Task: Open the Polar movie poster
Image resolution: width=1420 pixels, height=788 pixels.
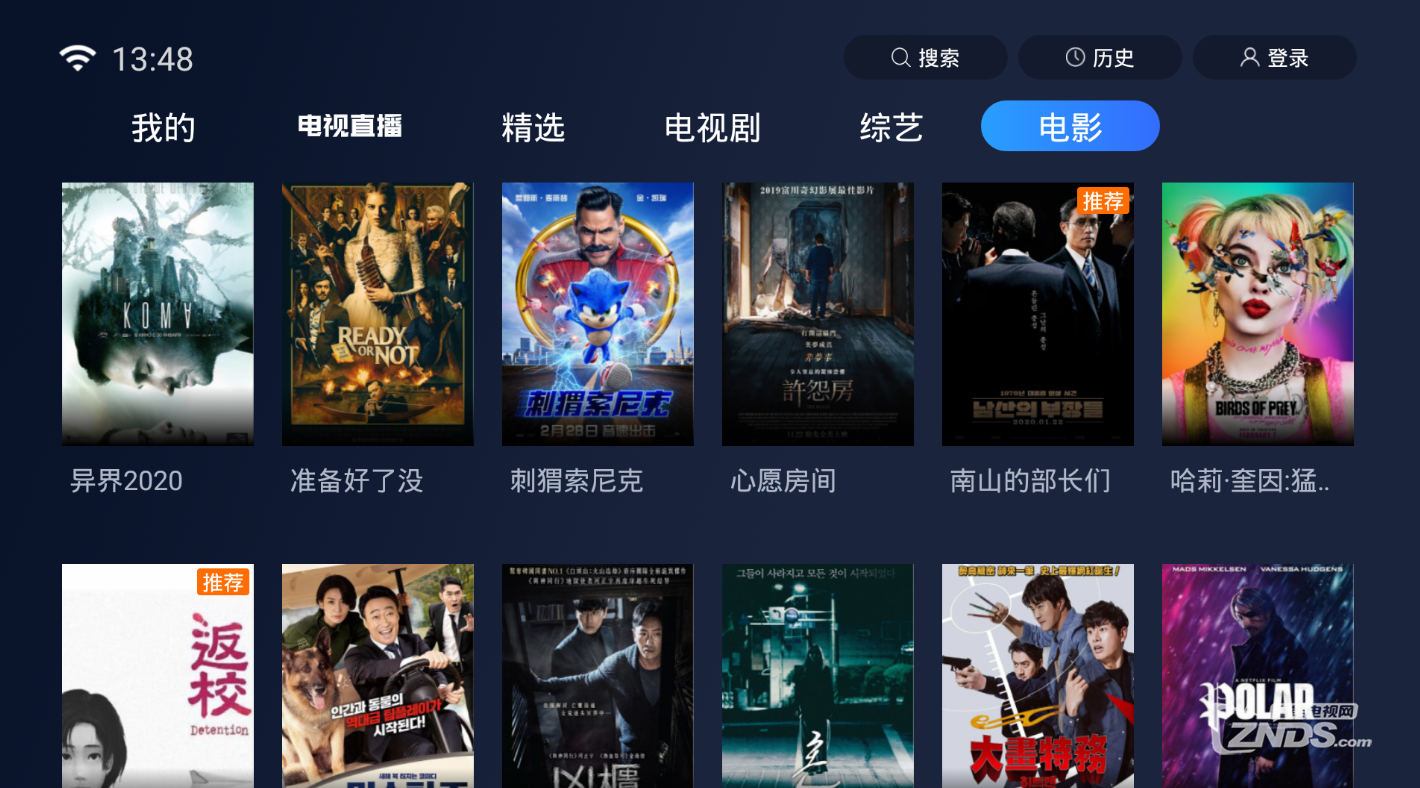Action: tap(1258, 676)
